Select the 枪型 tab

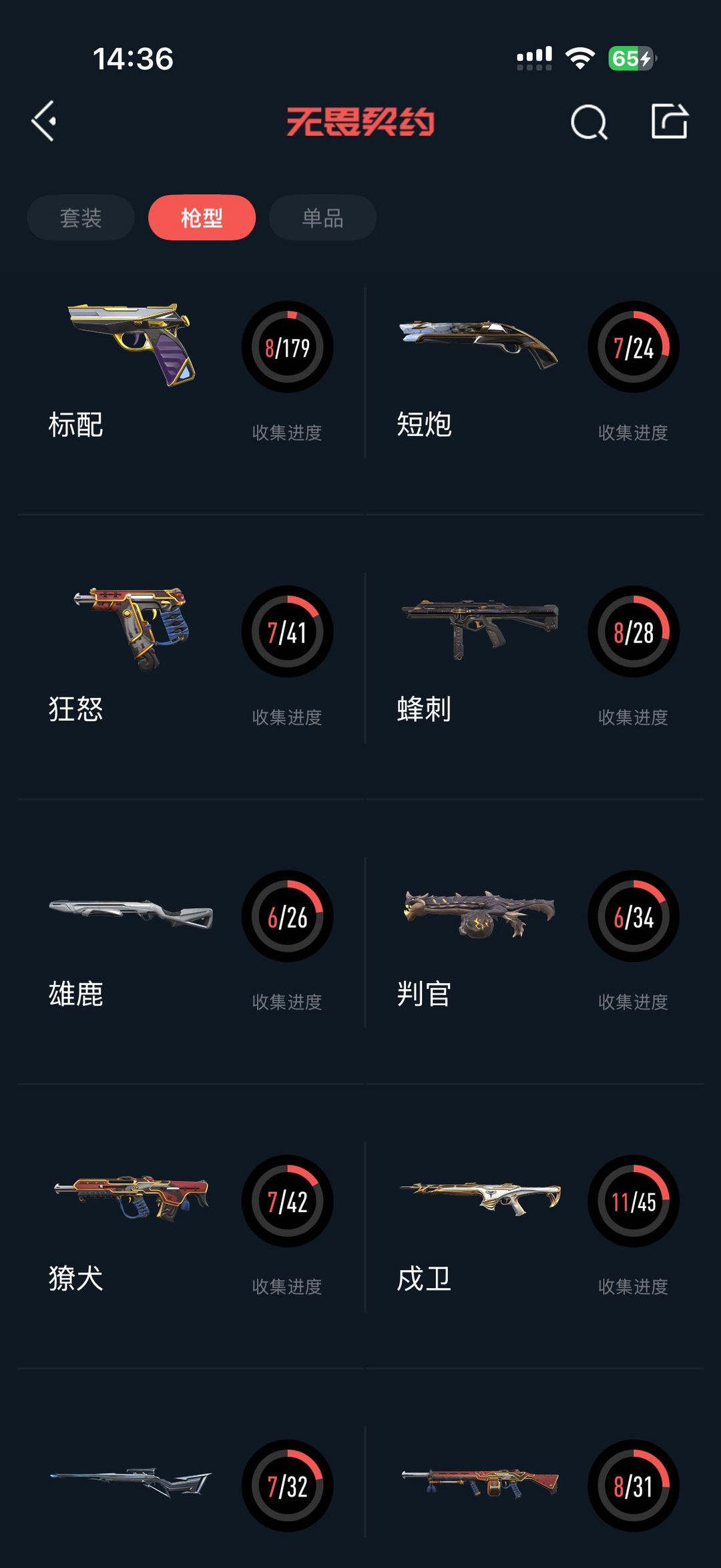[202, 218]
